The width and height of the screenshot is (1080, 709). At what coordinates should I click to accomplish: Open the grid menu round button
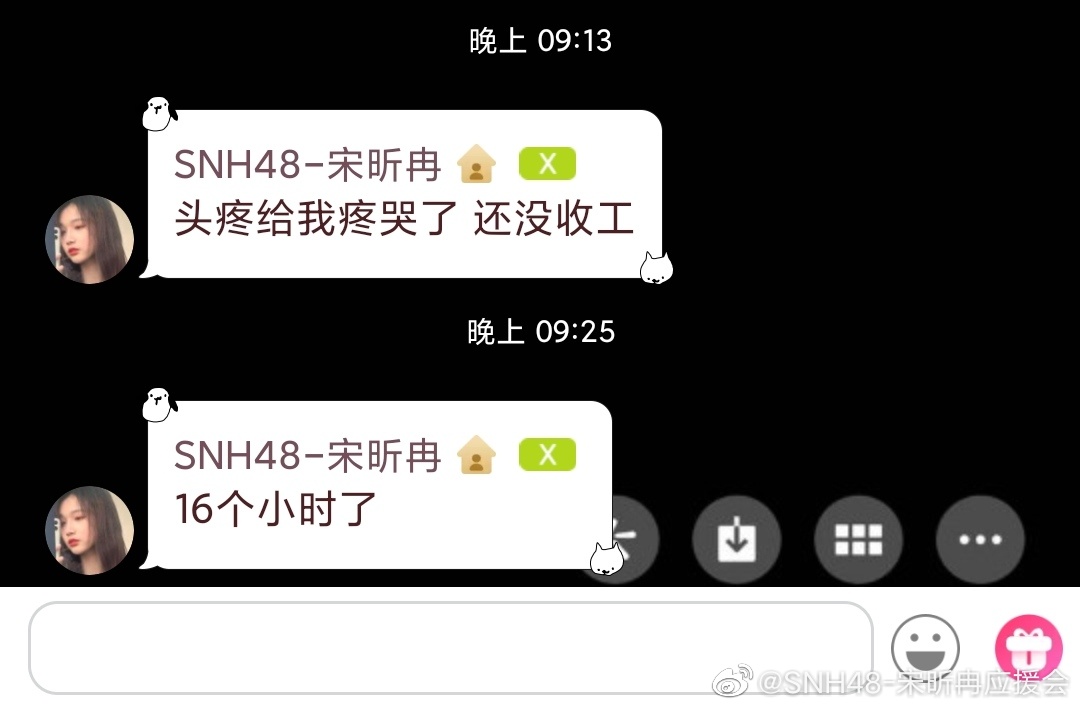tap(858, 540)
